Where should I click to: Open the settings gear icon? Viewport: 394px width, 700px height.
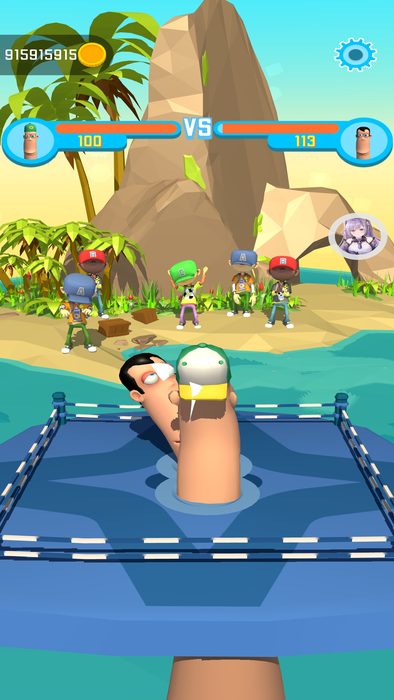pyautogui.click(x=356, y=54)
